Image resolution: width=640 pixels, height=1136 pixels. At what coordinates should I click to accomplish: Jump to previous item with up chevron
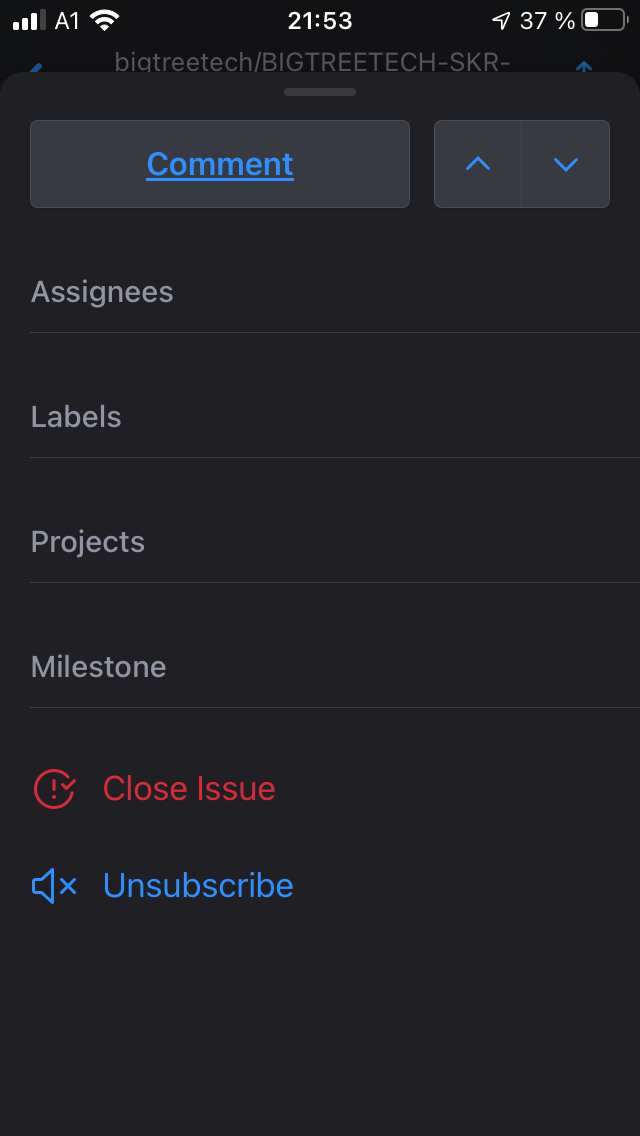[x=478, y=164]
